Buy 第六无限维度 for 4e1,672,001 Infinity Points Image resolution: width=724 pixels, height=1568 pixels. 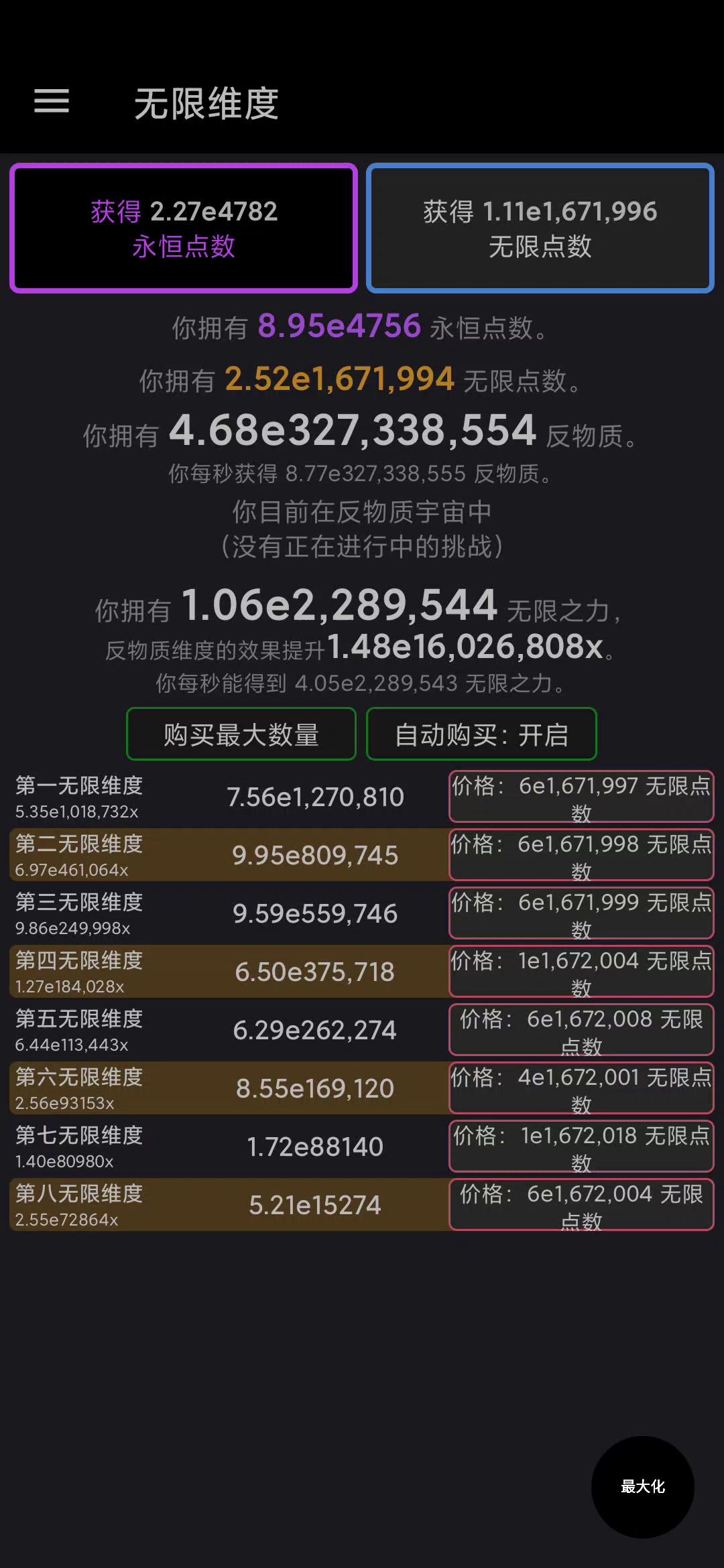581,1088
